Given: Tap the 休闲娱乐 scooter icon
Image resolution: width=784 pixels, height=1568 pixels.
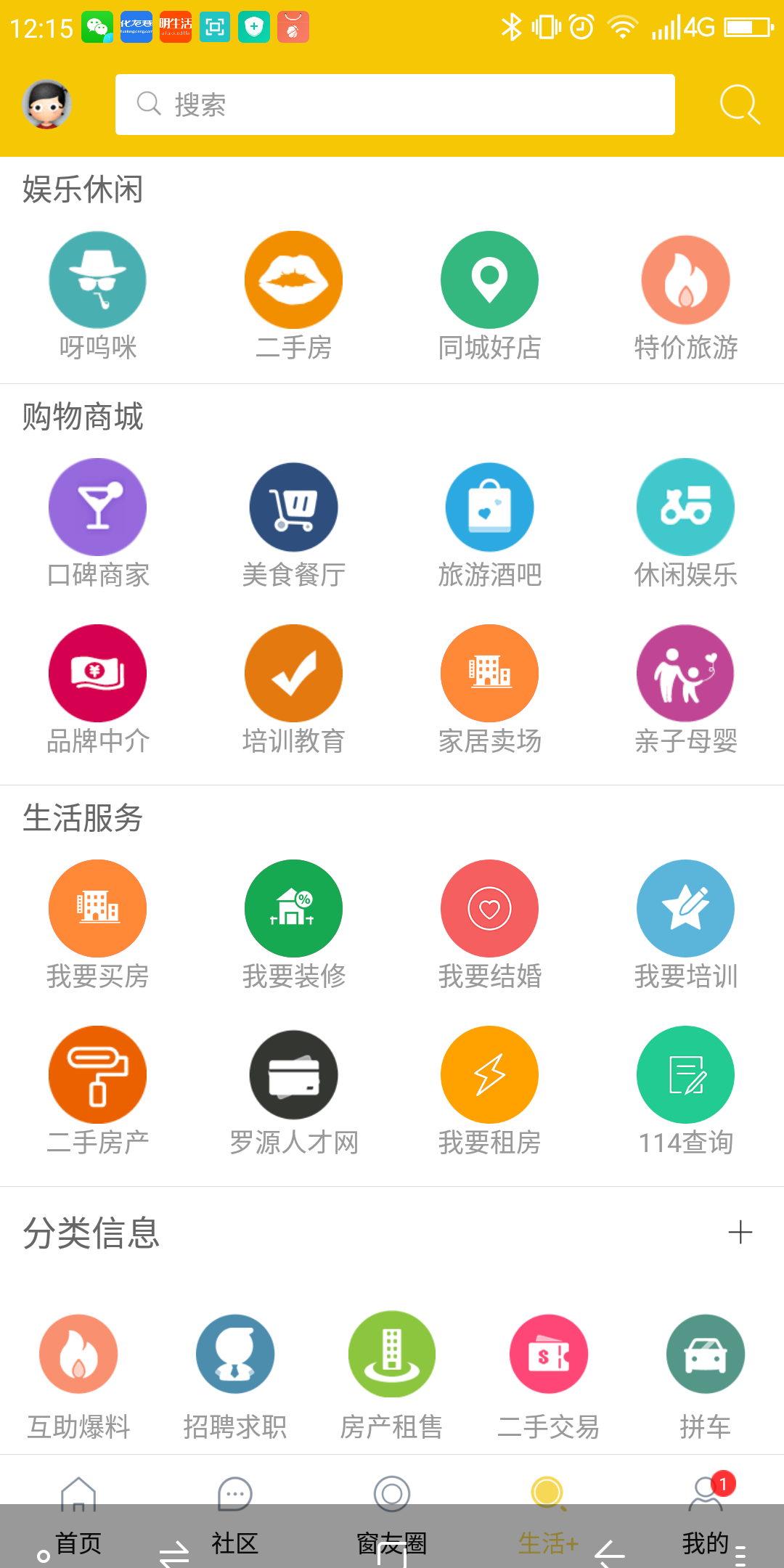Looking at the screenshot, I should (685, 507).
